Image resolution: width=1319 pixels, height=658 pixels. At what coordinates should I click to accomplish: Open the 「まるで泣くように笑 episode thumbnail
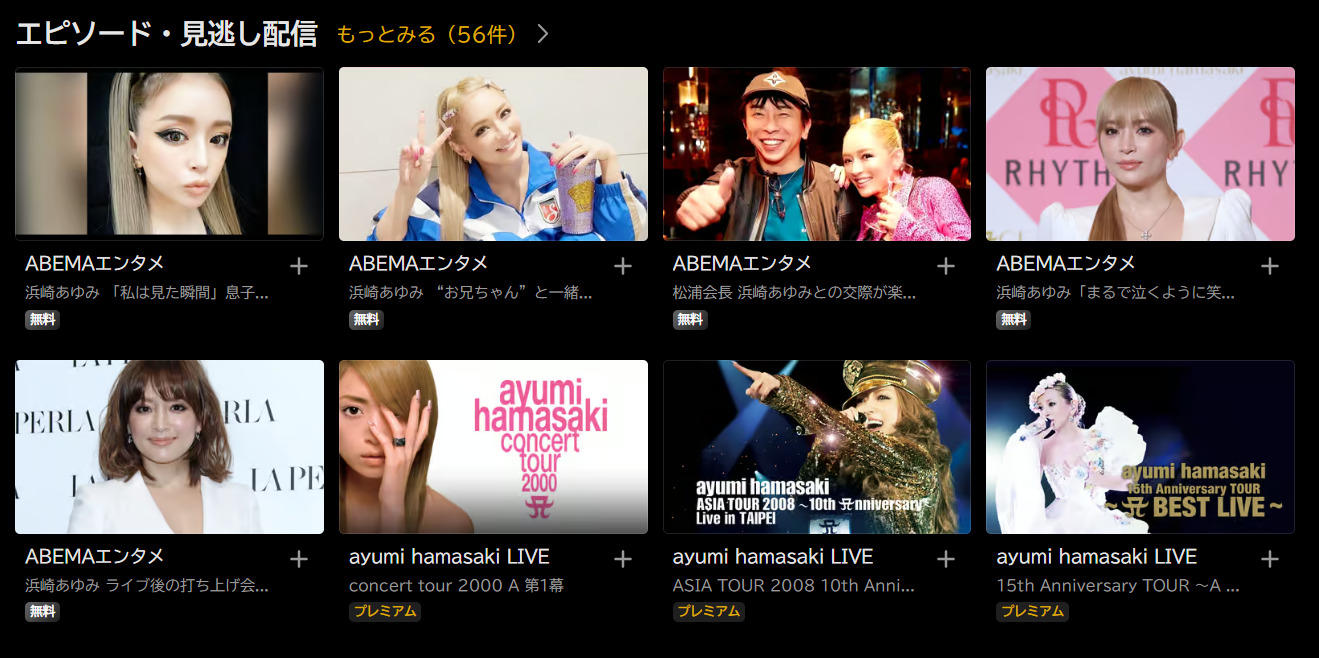(1140, 154)
